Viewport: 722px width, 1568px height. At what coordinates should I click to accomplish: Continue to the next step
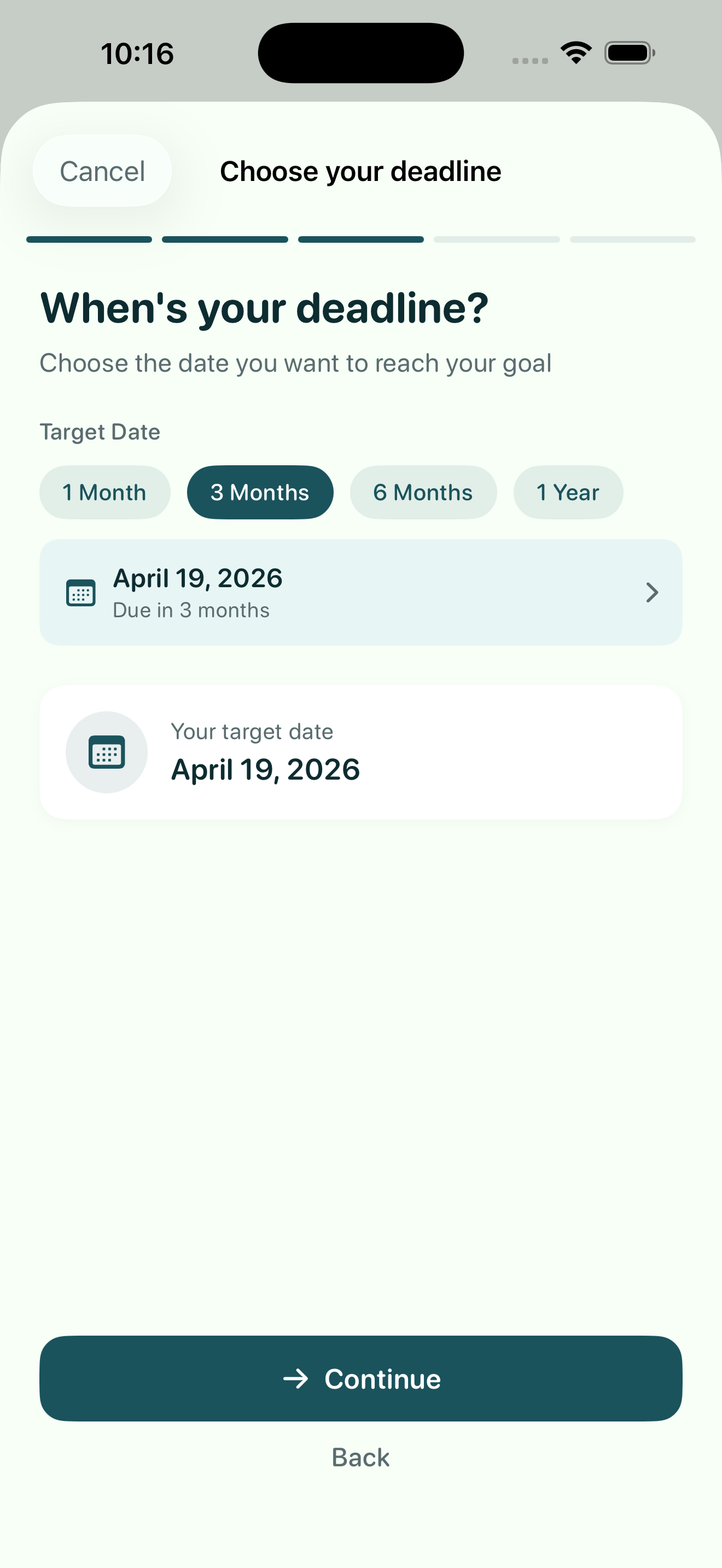[361, 1379]
